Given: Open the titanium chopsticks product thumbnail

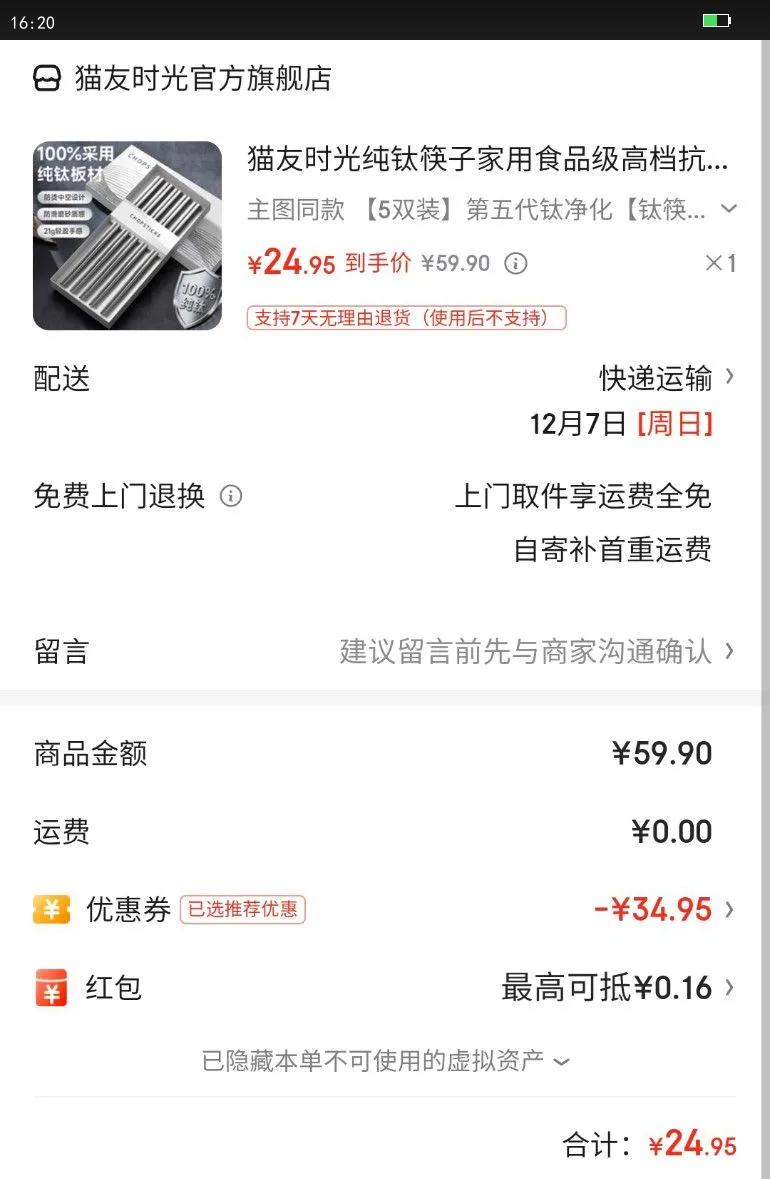Looking at the screenshot, I should tap(127, 236).
